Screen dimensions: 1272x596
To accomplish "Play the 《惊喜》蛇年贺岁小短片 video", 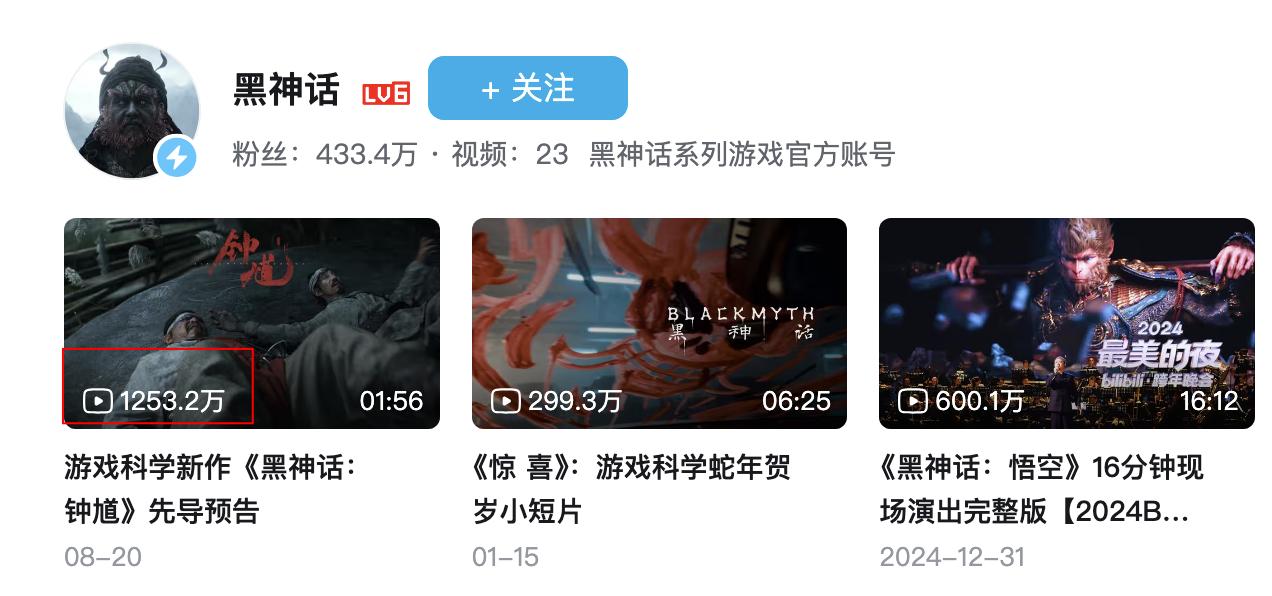I will click(x=659, y=322).
